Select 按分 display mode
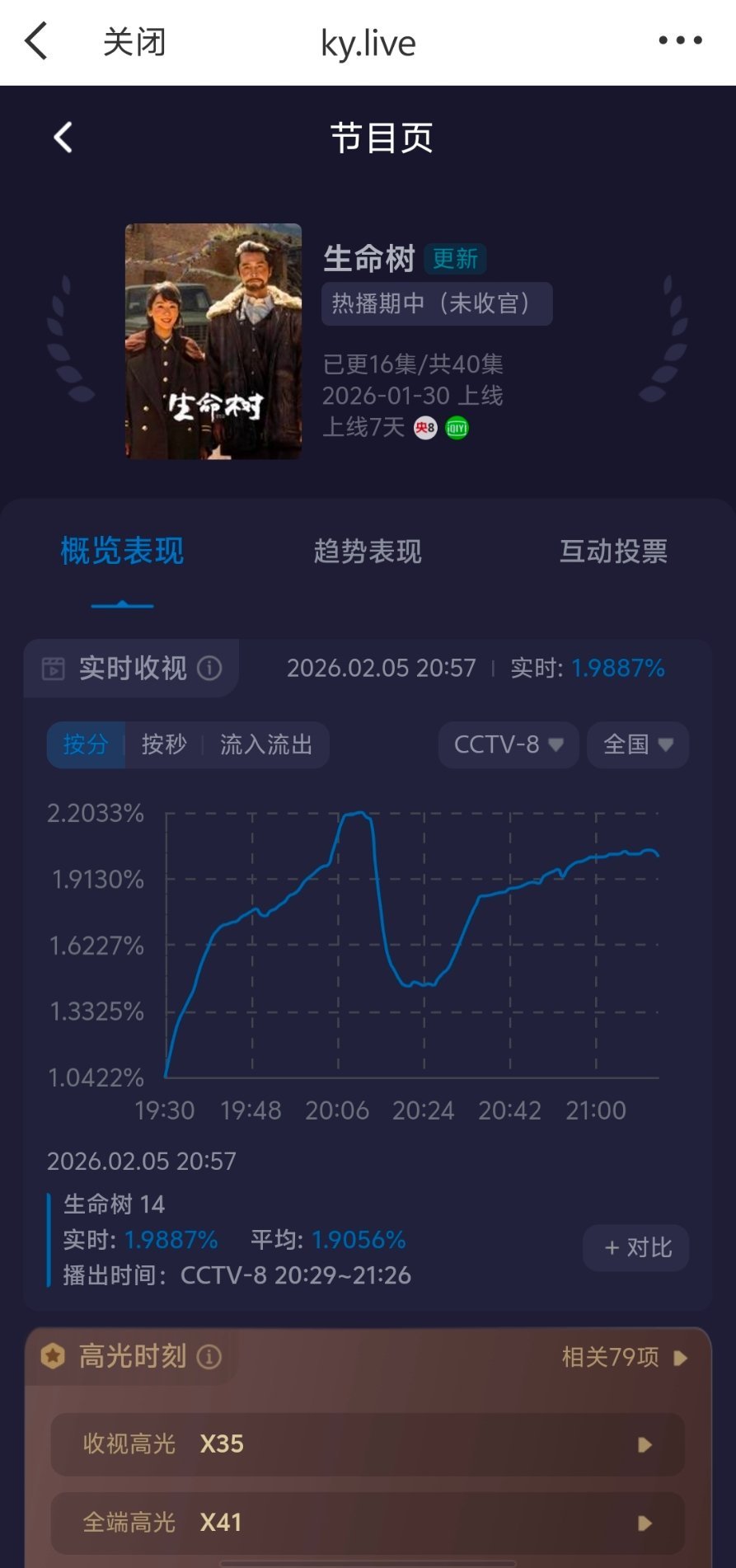The image size is (736, 1568). click(x=84, y=744)
